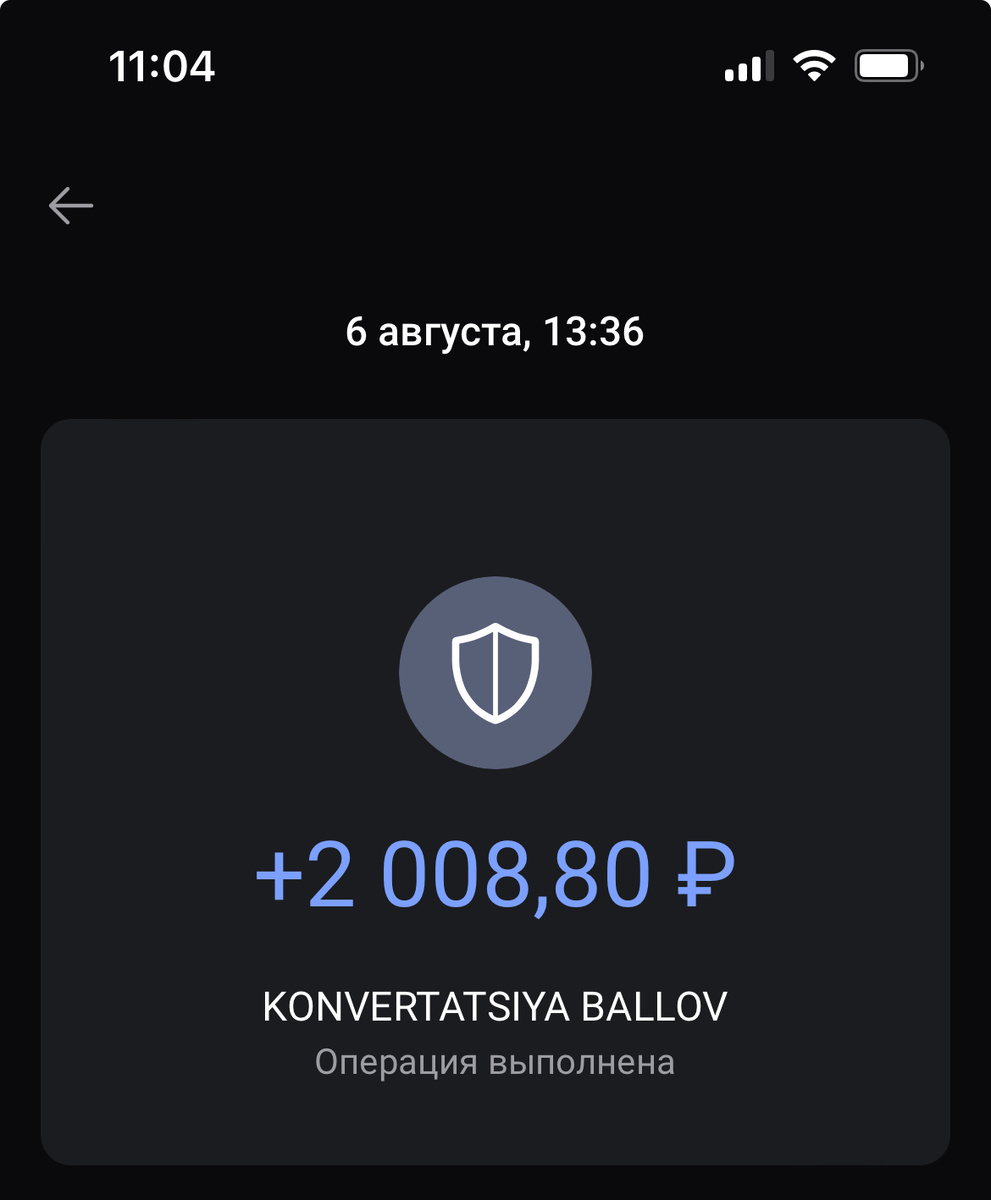Viewport: 991px width, 1200px height.
Task: Tap the clock showing 11:04
Action: [163, 66]
